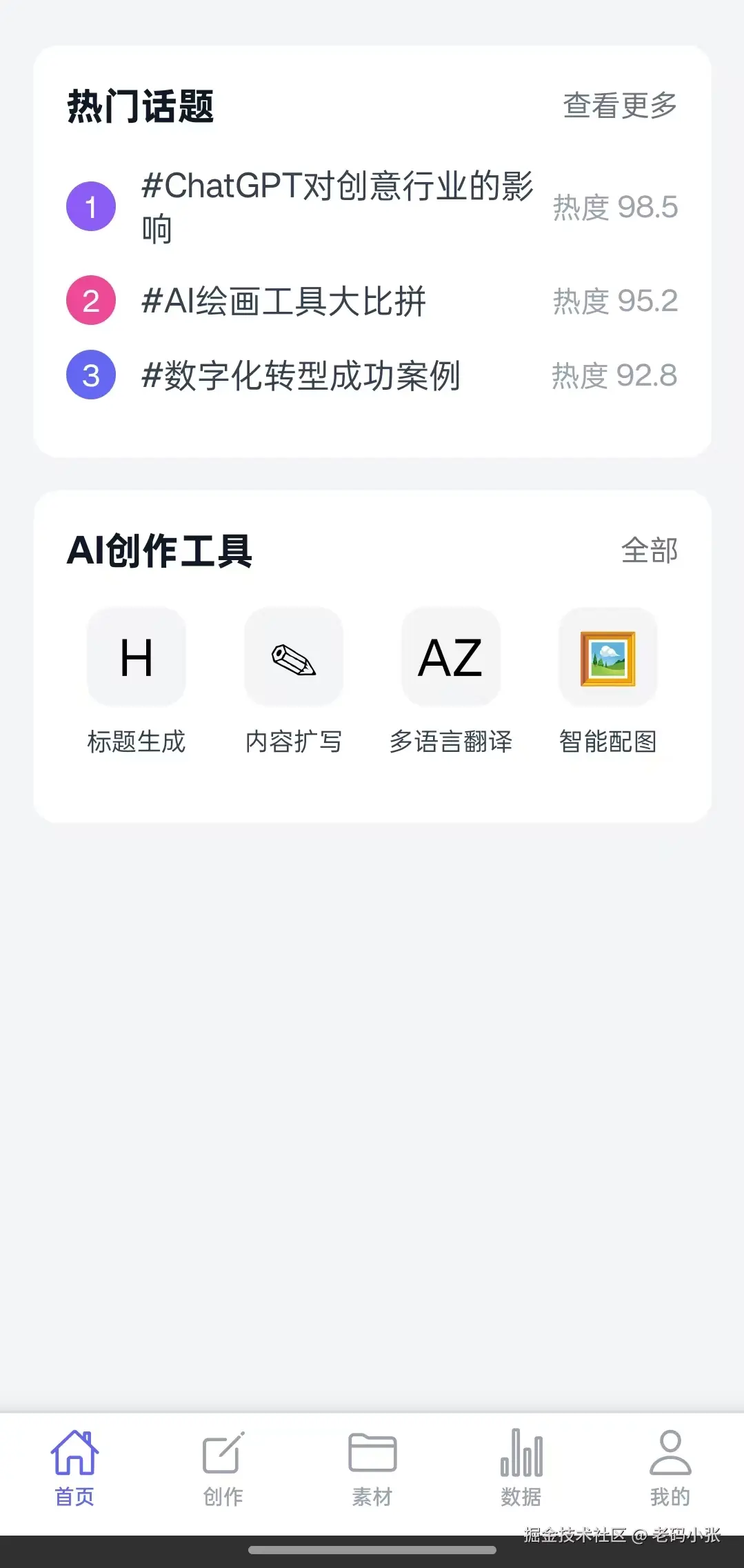Click the 首页 home icon
Screen dimensions: 744x1568
[x=76, y=1453]
